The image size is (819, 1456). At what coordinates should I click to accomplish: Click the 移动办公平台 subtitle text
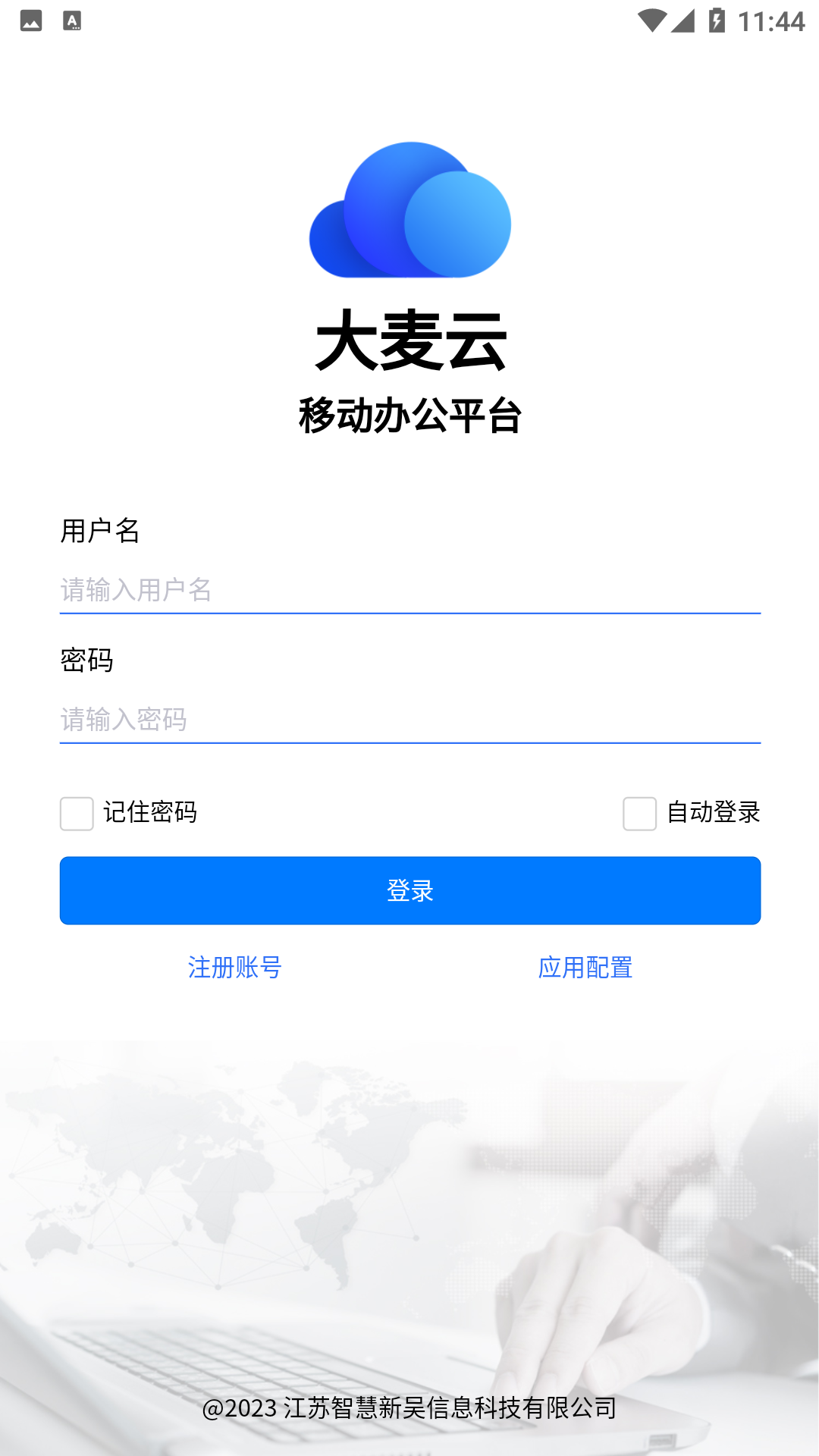tap(409, 415)
